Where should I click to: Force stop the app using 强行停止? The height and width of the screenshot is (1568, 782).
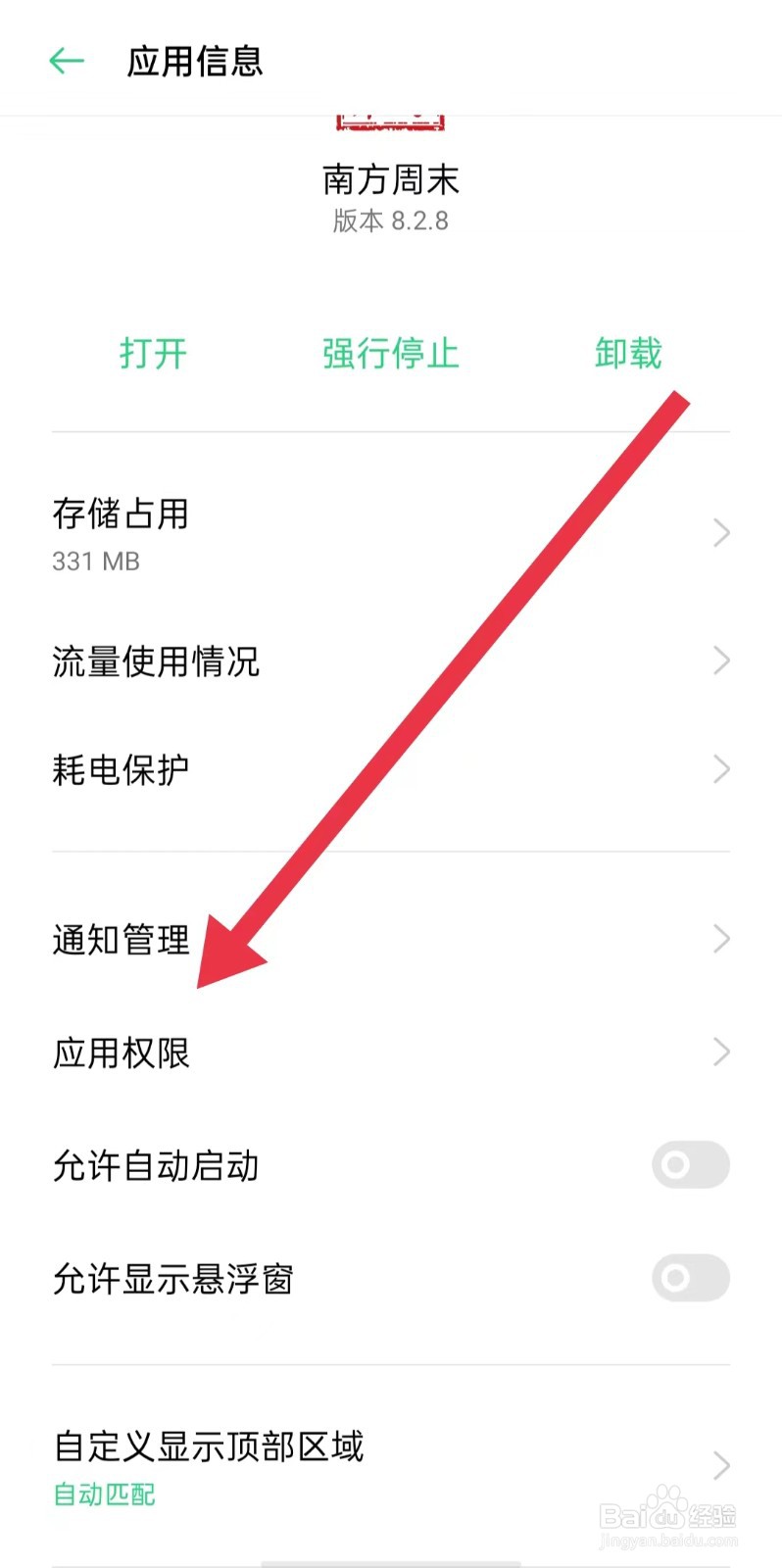[x=389, y=355]
